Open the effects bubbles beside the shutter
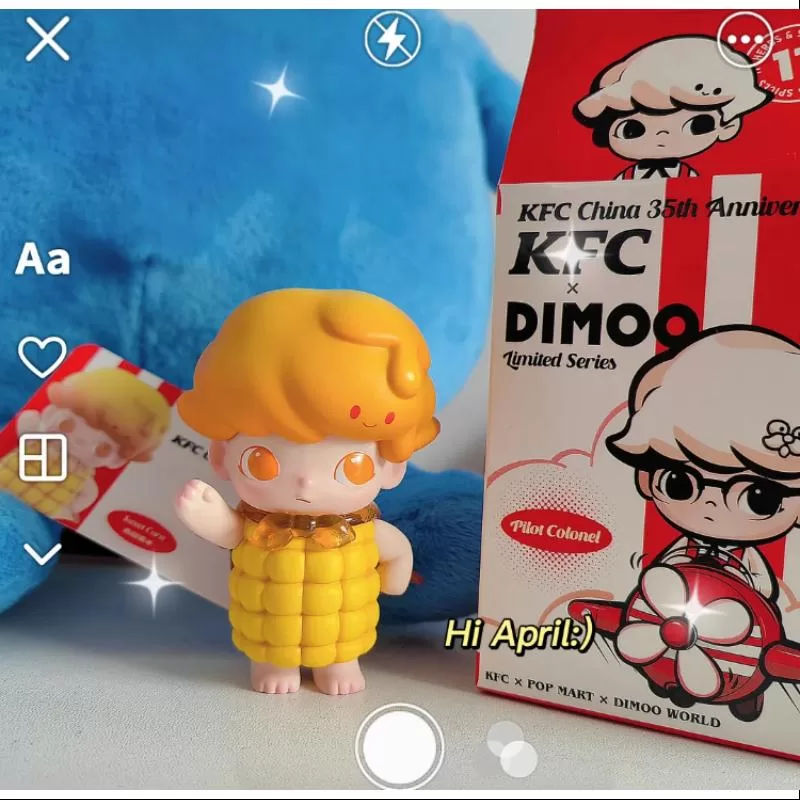Viewport: 800px width, 800px height. pos(511,749)
